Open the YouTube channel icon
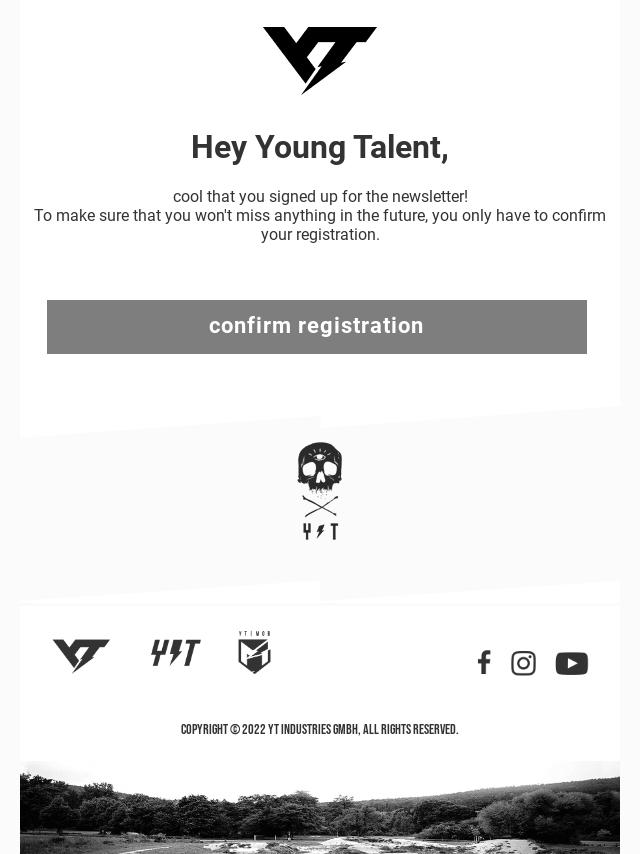The width and height of the screenshot is (640, 854). 571,664
